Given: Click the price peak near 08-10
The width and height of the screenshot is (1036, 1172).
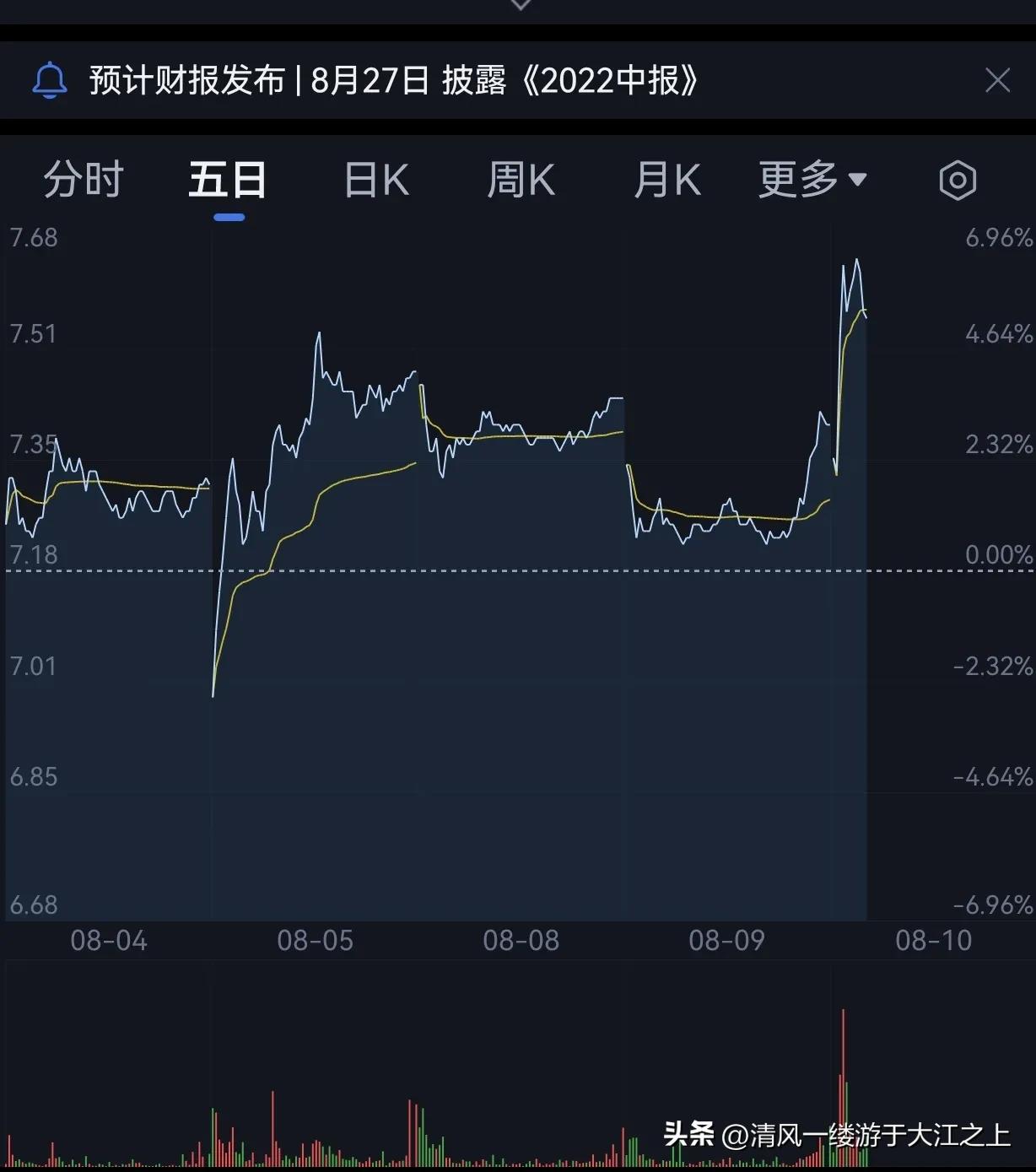Looking at the screenshot, I should [x=856, y=260].
